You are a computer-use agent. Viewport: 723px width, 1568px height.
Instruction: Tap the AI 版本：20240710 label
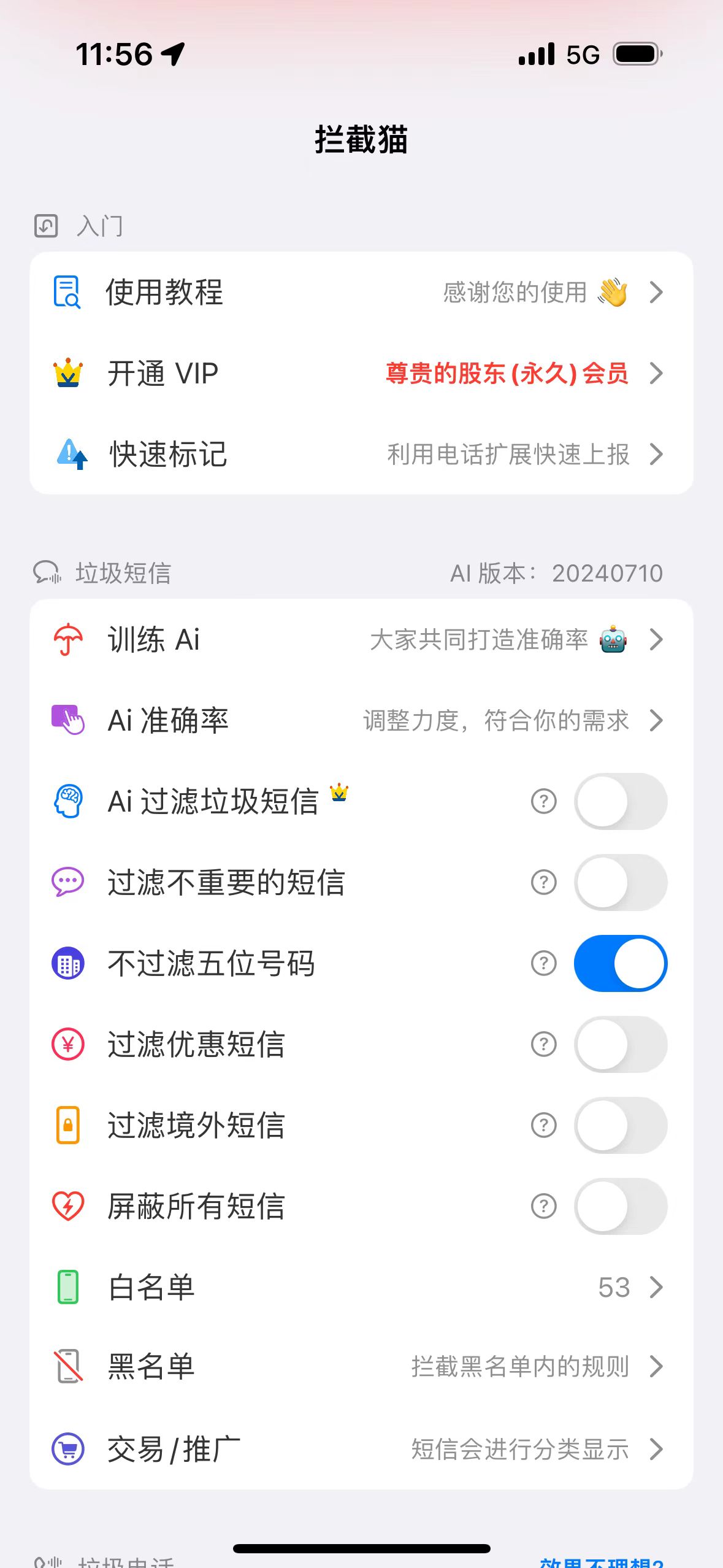tap(556, 573)
